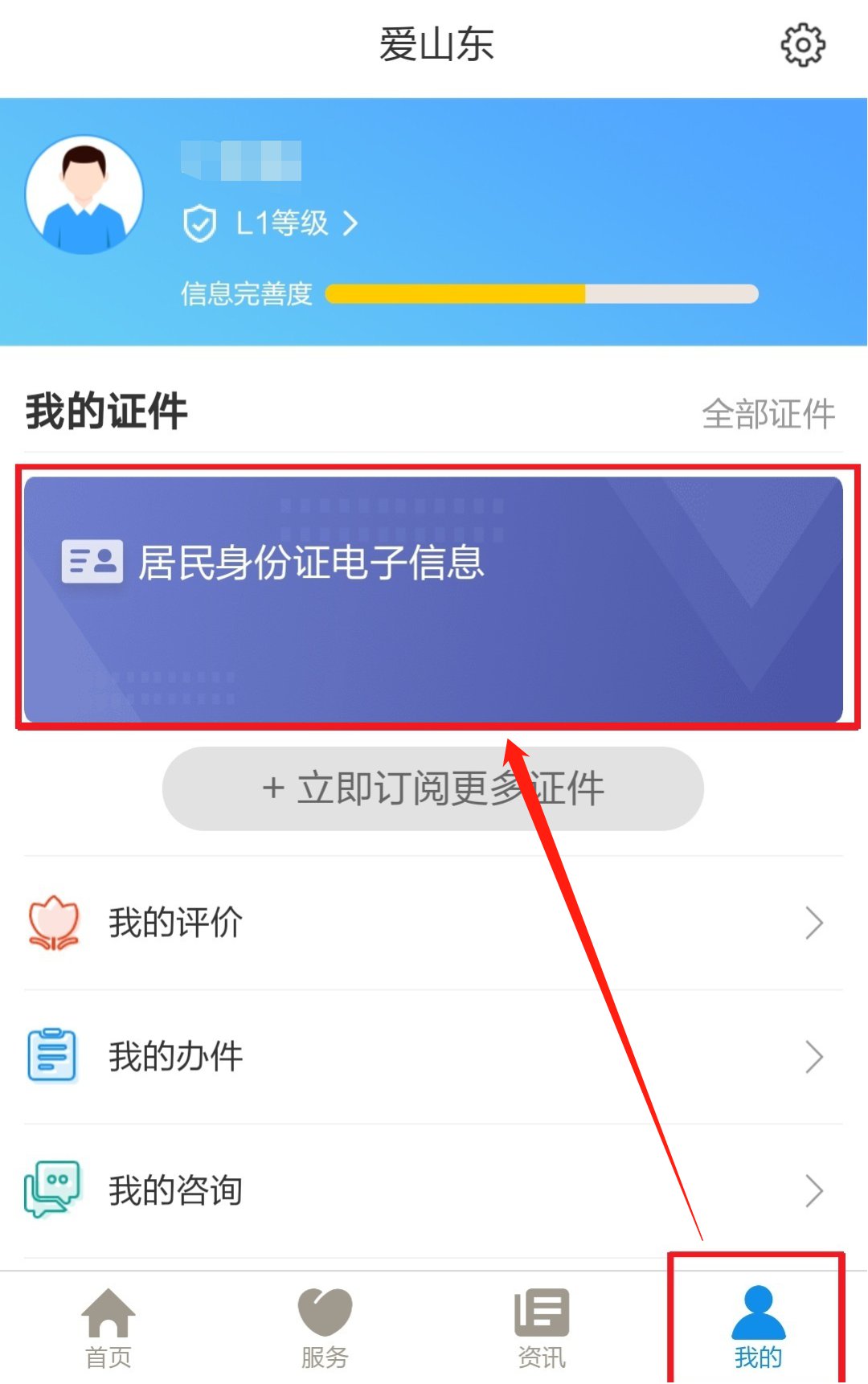Screen dimensions: 868x1384
Task: Tap the profile avatar
Action: point(84,195)
